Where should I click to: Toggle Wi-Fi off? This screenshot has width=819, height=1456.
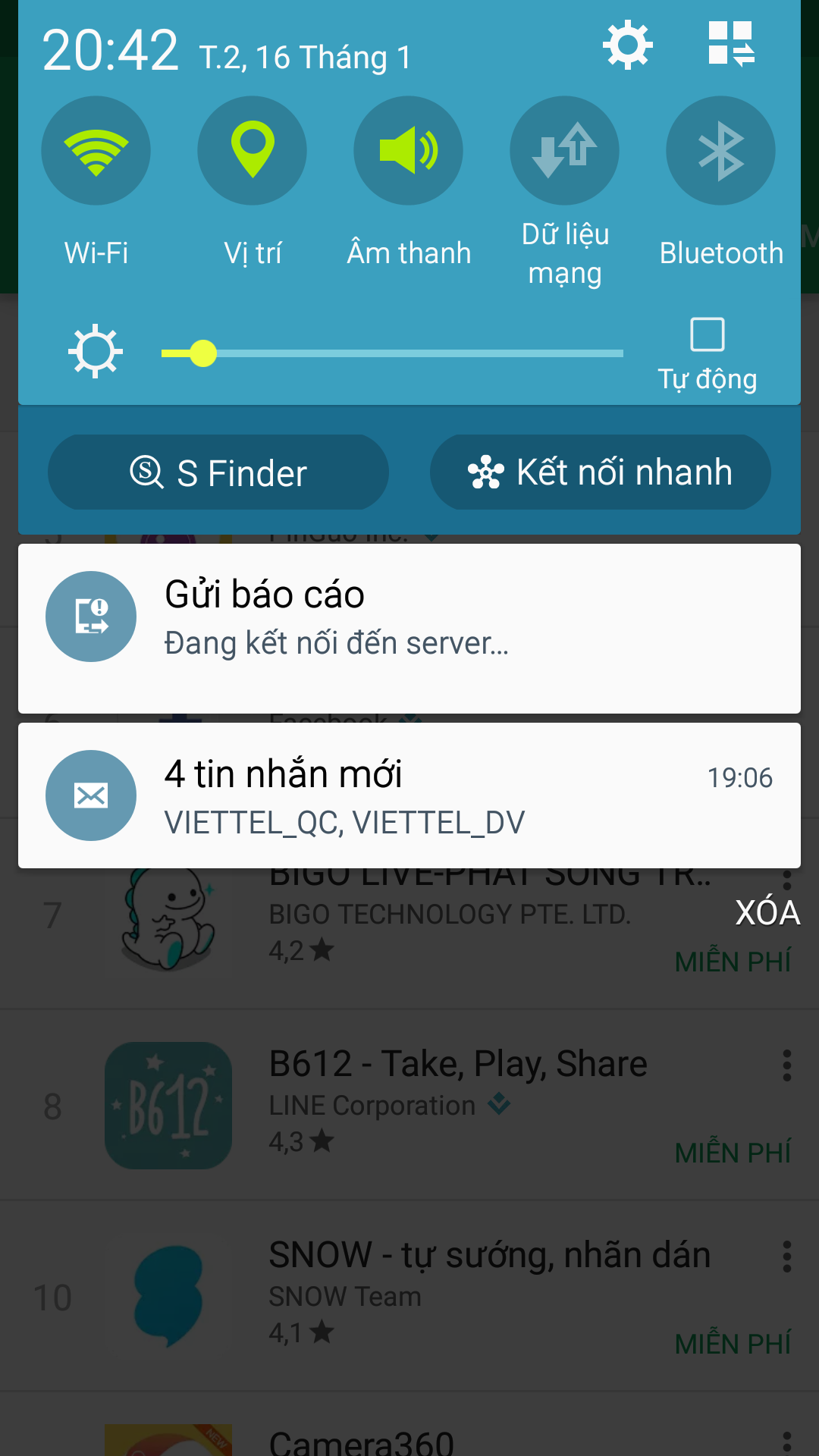(x=96, y=150)
